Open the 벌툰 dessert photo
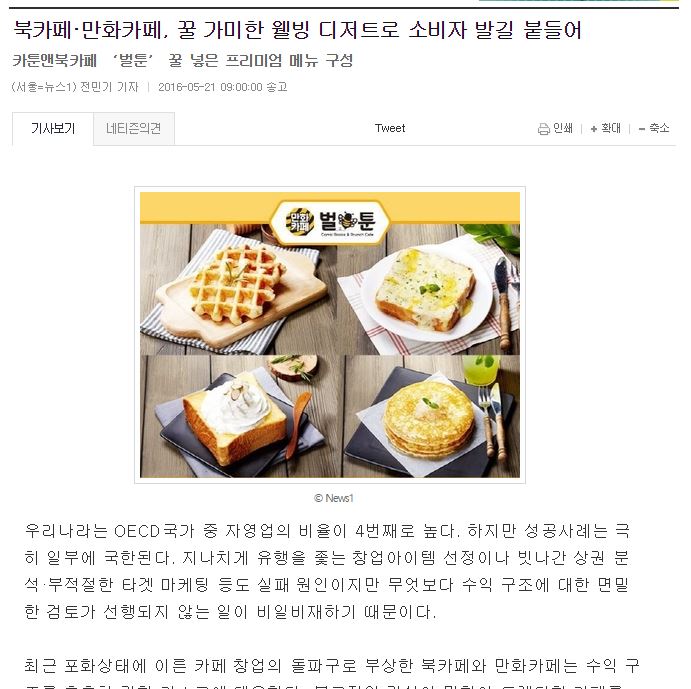 click(330, 335)
